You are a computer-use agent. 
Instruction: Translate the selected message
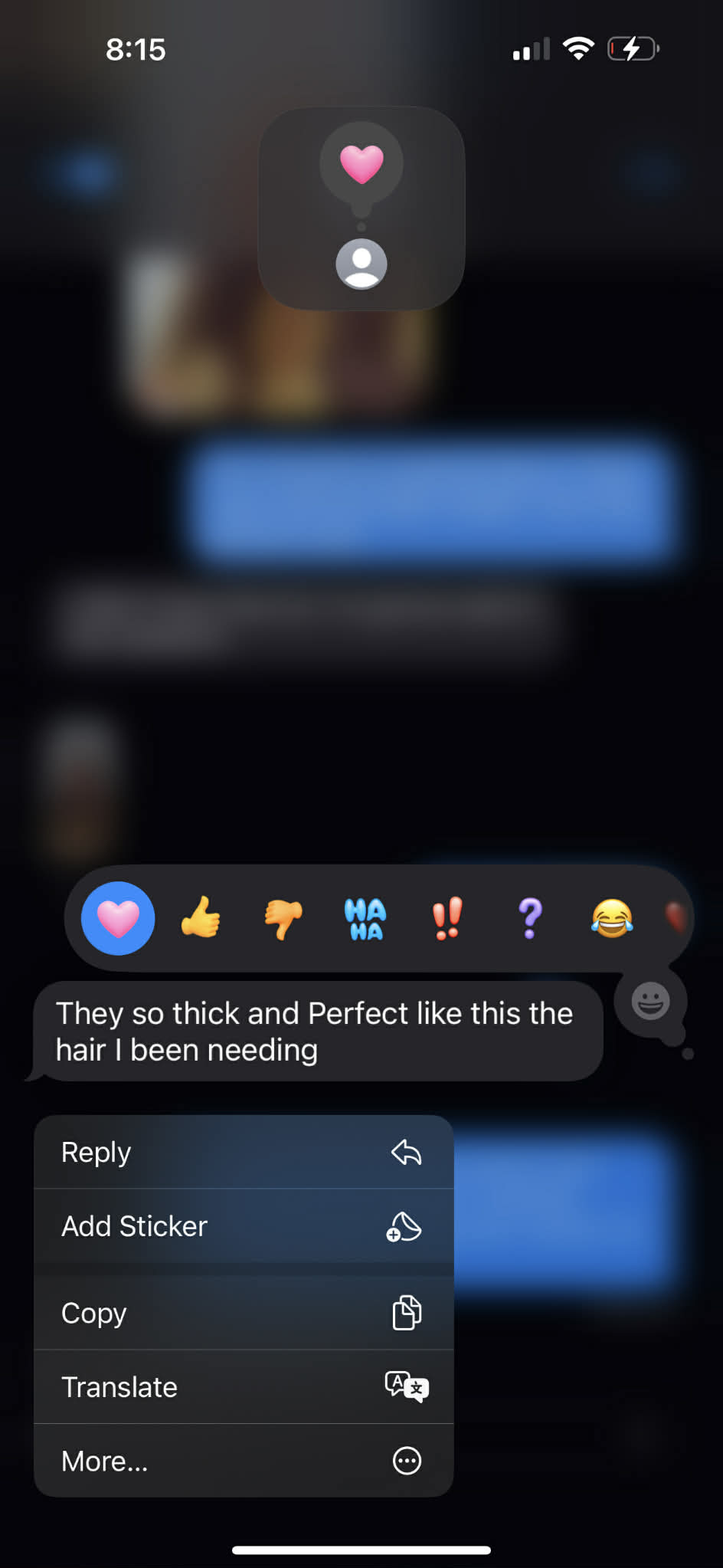coord(244,1387)
